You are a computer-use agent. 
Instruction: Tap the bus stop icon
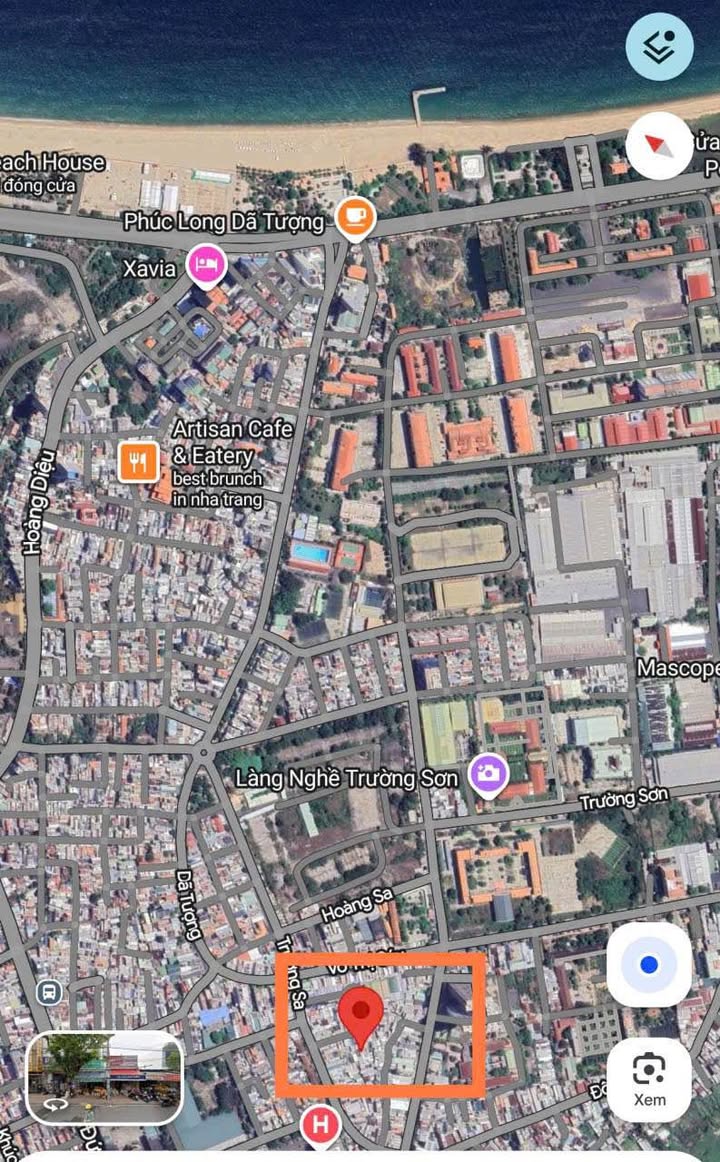coord(47,992)
